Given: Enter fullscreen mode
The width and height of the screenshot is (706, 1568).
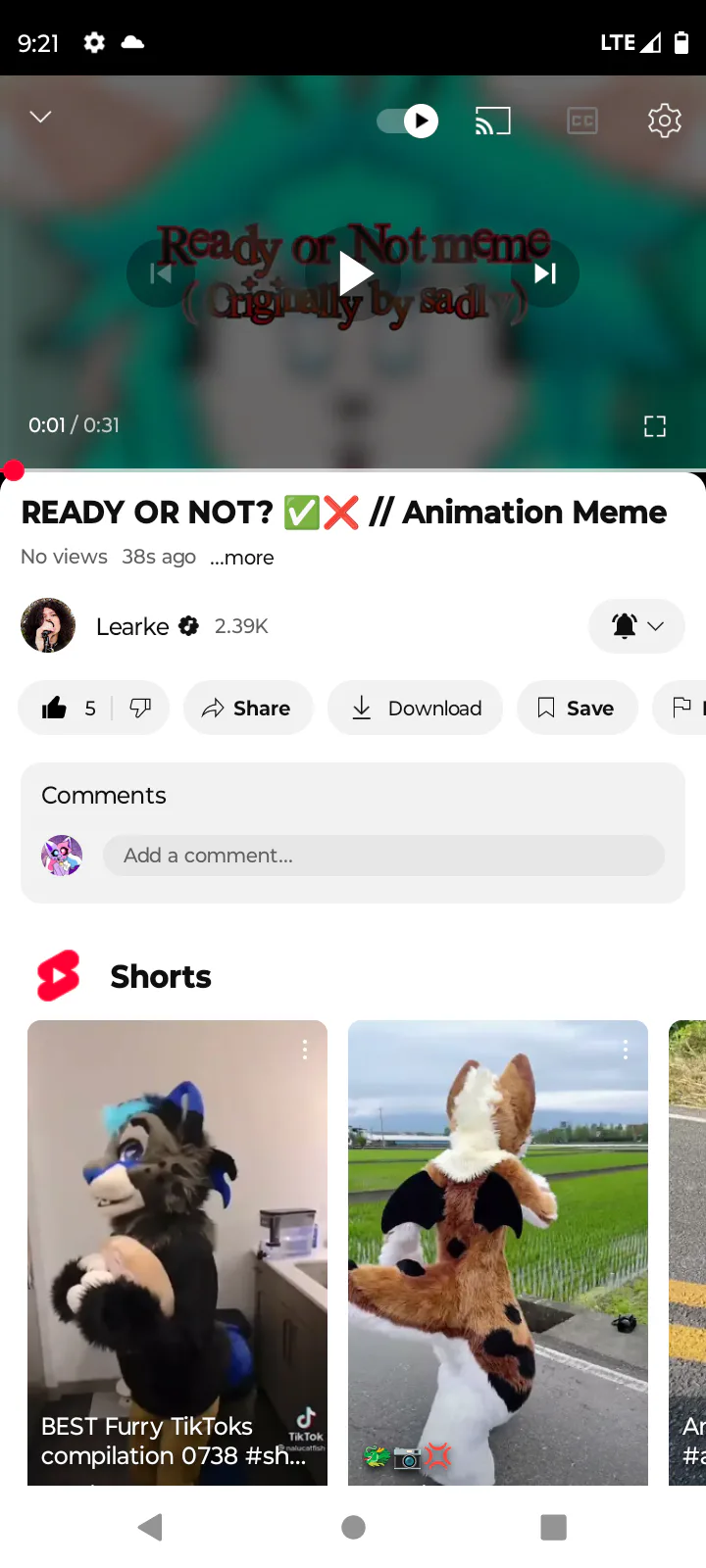Looking at the screenshot, I should click(655, 426).
